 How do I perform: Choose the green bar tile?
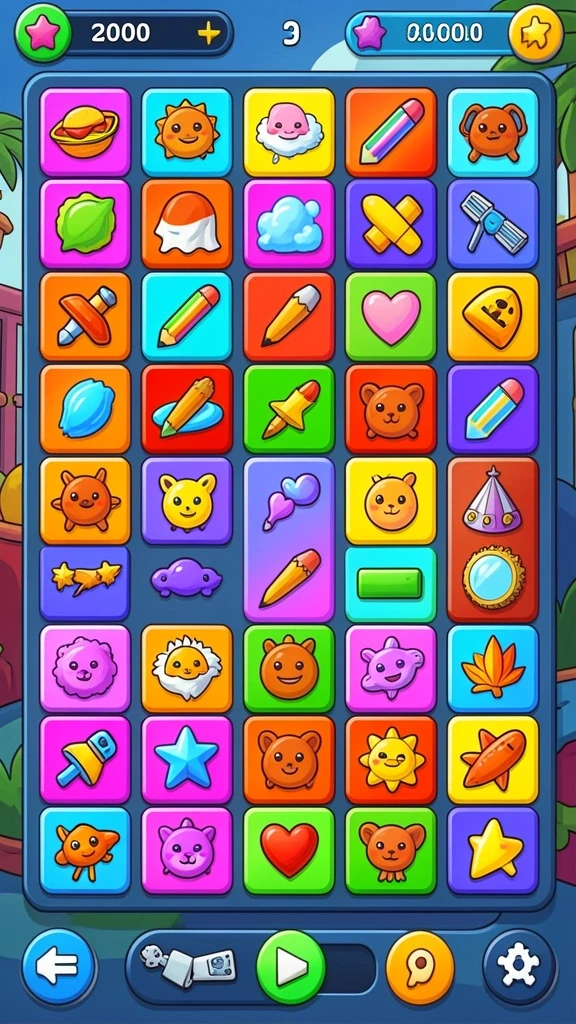tap(391, 584)
